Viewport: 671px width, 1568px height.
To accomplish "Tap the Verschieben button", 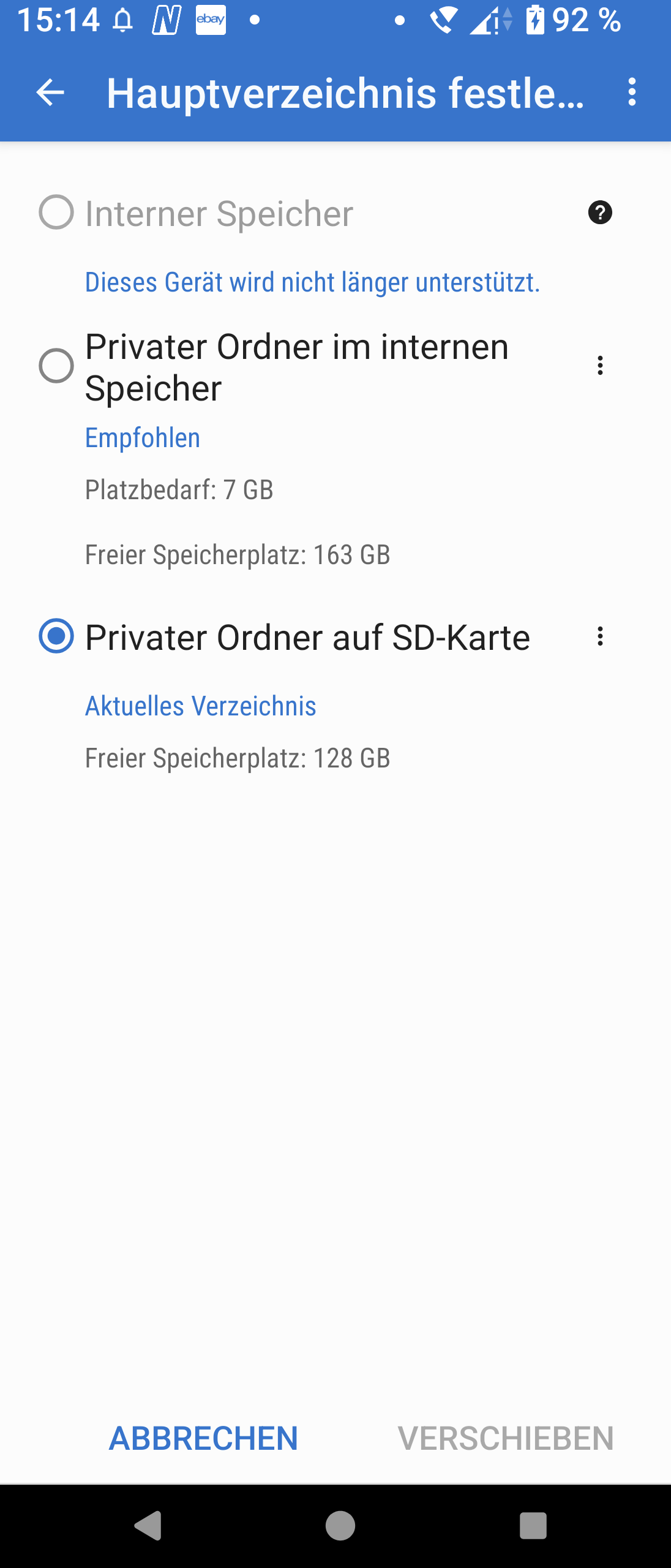I will [505, 1438].
